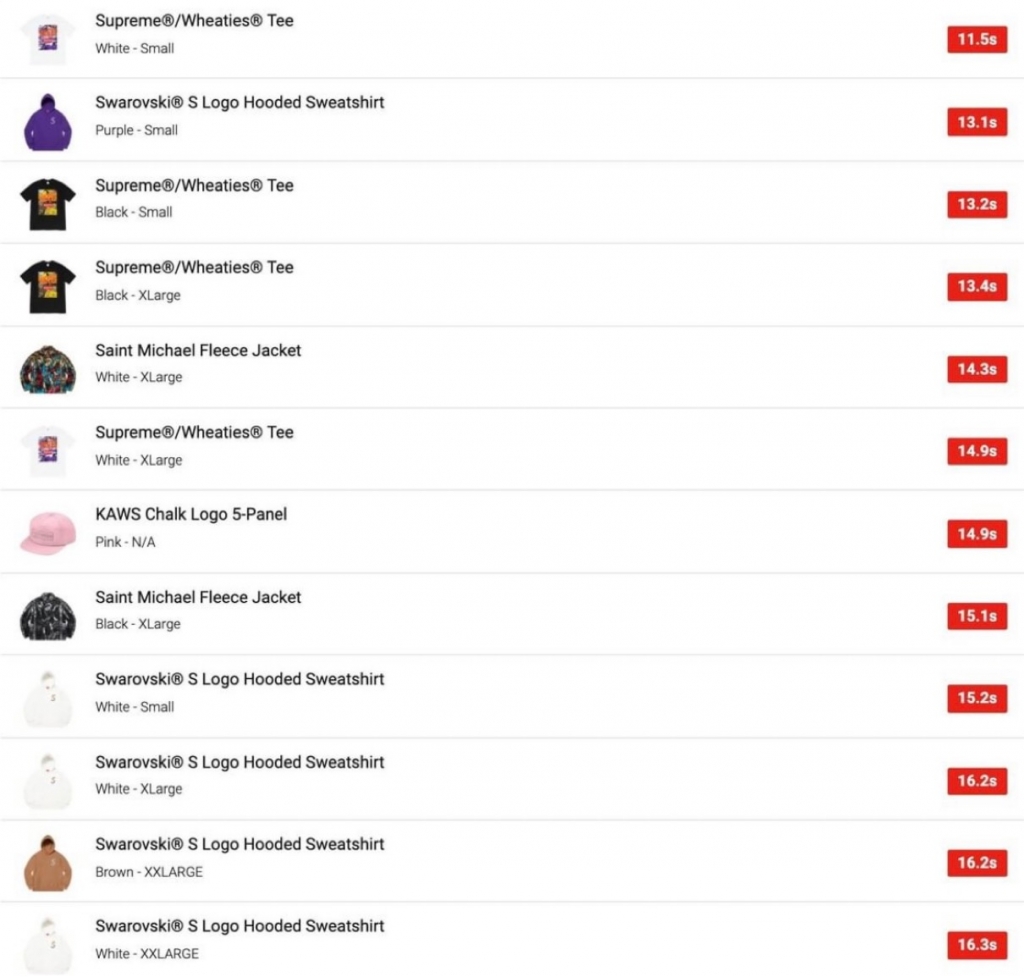
Task: Open the Saint Michael Fleece Jacket White XLarge
Action: tap(198, 351)
